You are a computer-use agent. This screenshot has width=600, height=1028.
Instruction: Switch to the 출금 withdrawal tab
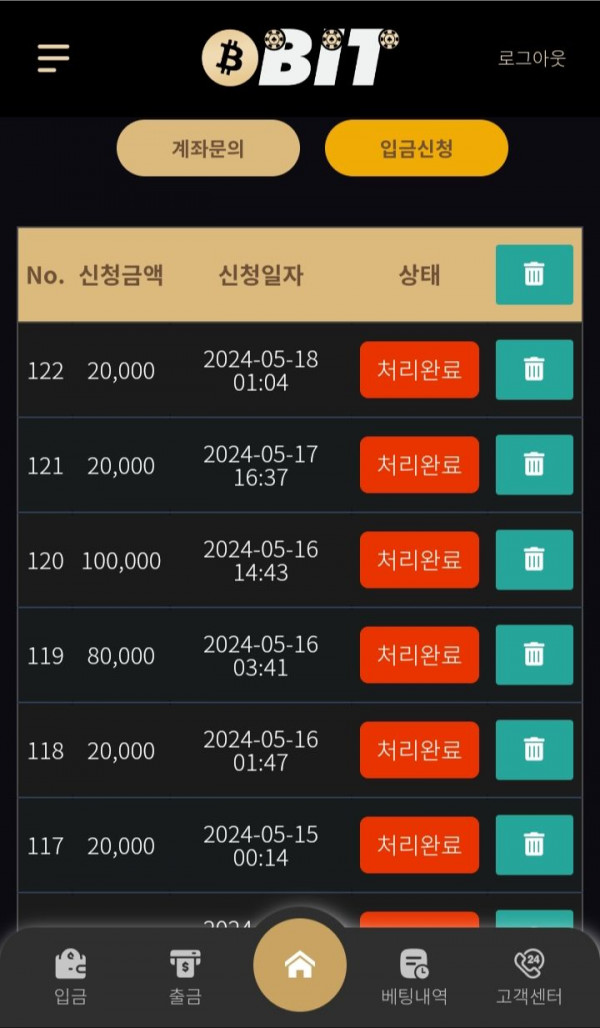185,977
